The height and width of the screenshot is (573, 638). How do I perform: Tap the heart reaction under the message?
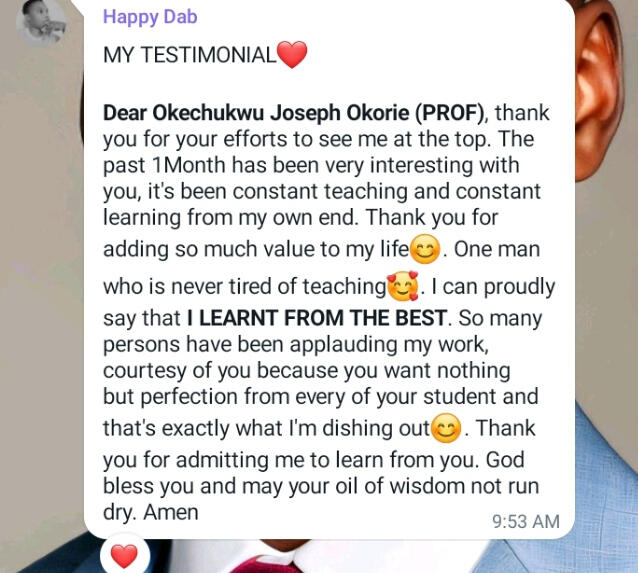click(x=124, y=556)
